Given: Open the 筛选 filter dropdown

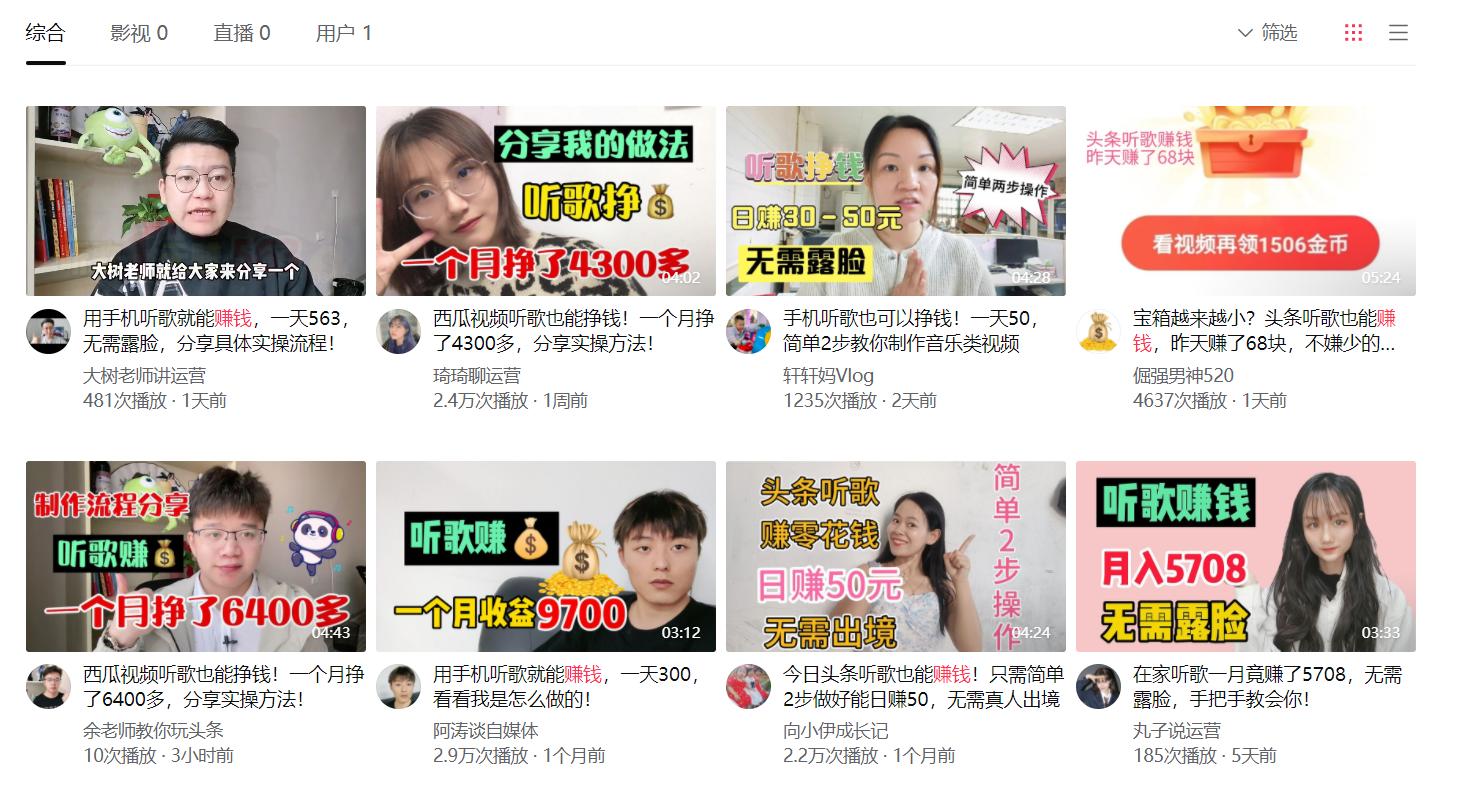Looking at the screenshot, I should [x=1267, y=33].
